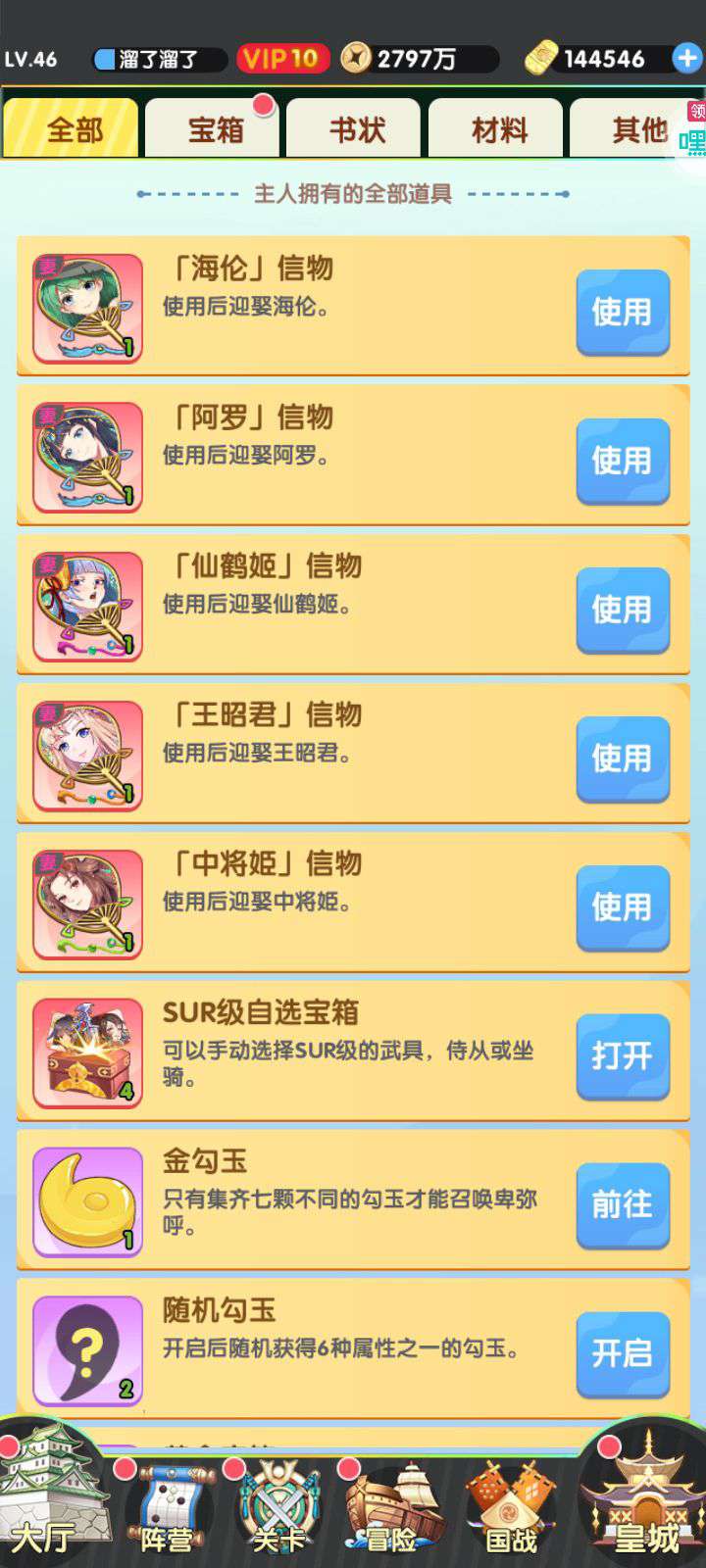The width and height of the screenshot is (706, 1568).
Task: Tap the plus icon to add gold ingots
Action: coord(687,59)
